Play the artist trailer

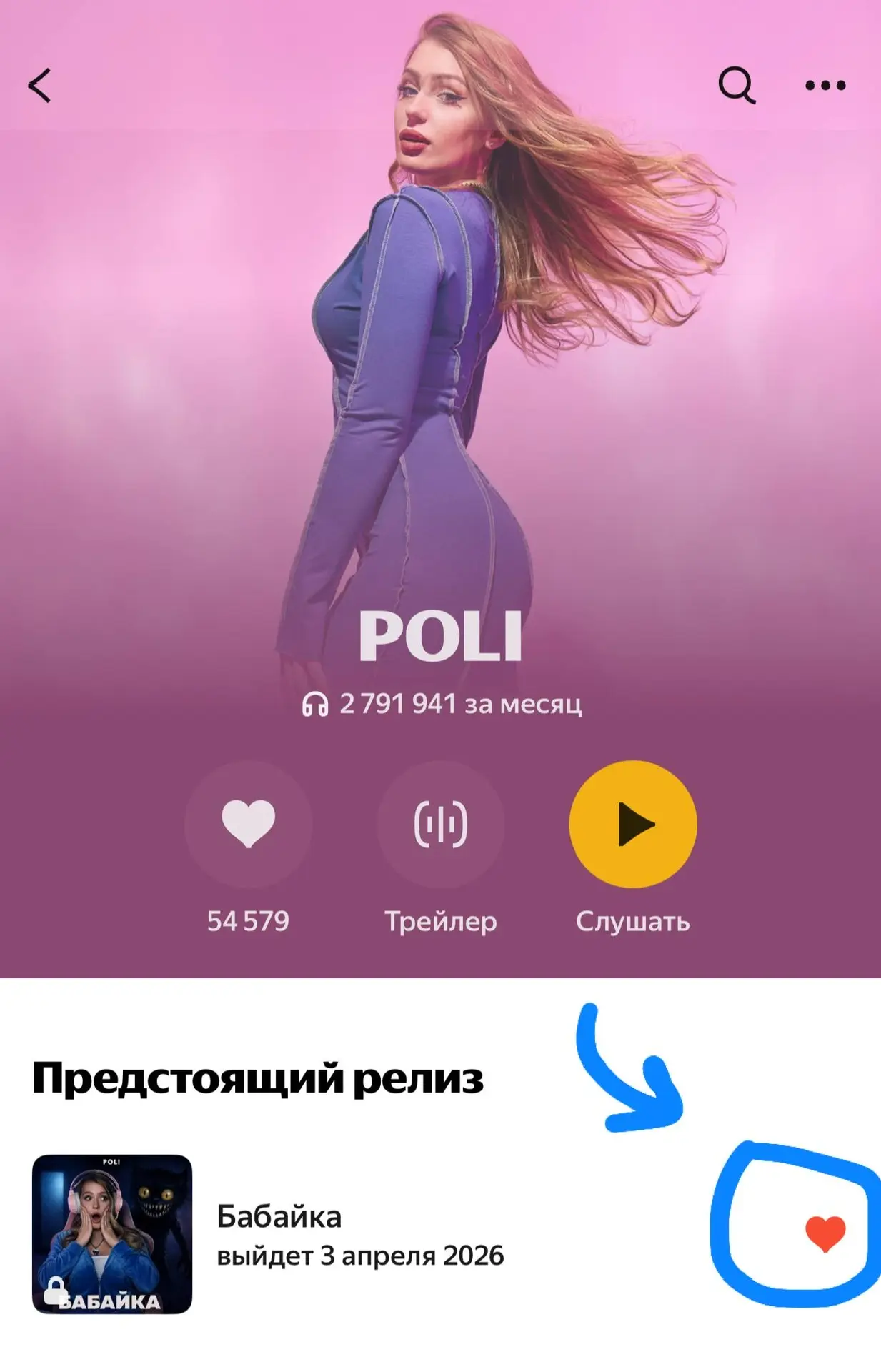440,824
